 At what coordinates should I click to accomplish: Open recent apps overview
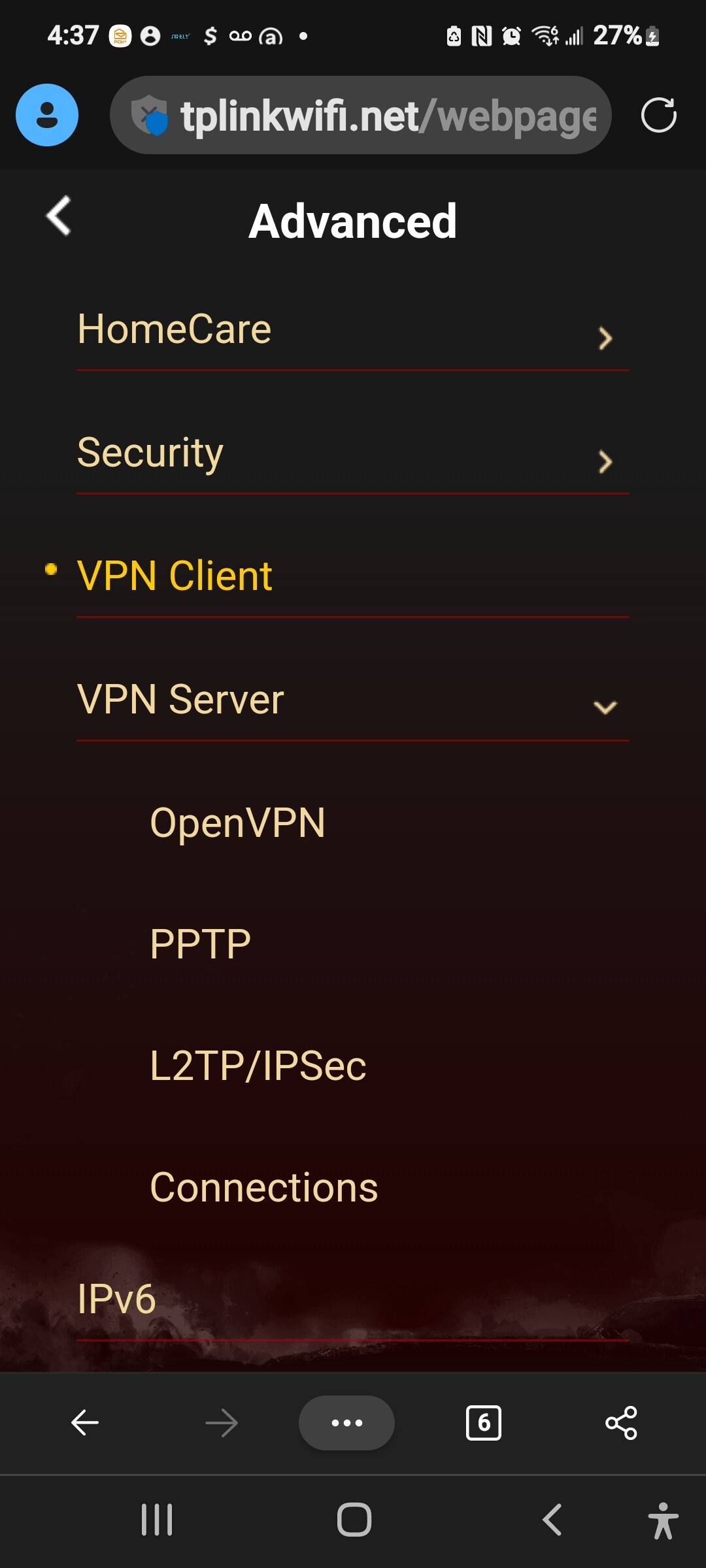157,1520
